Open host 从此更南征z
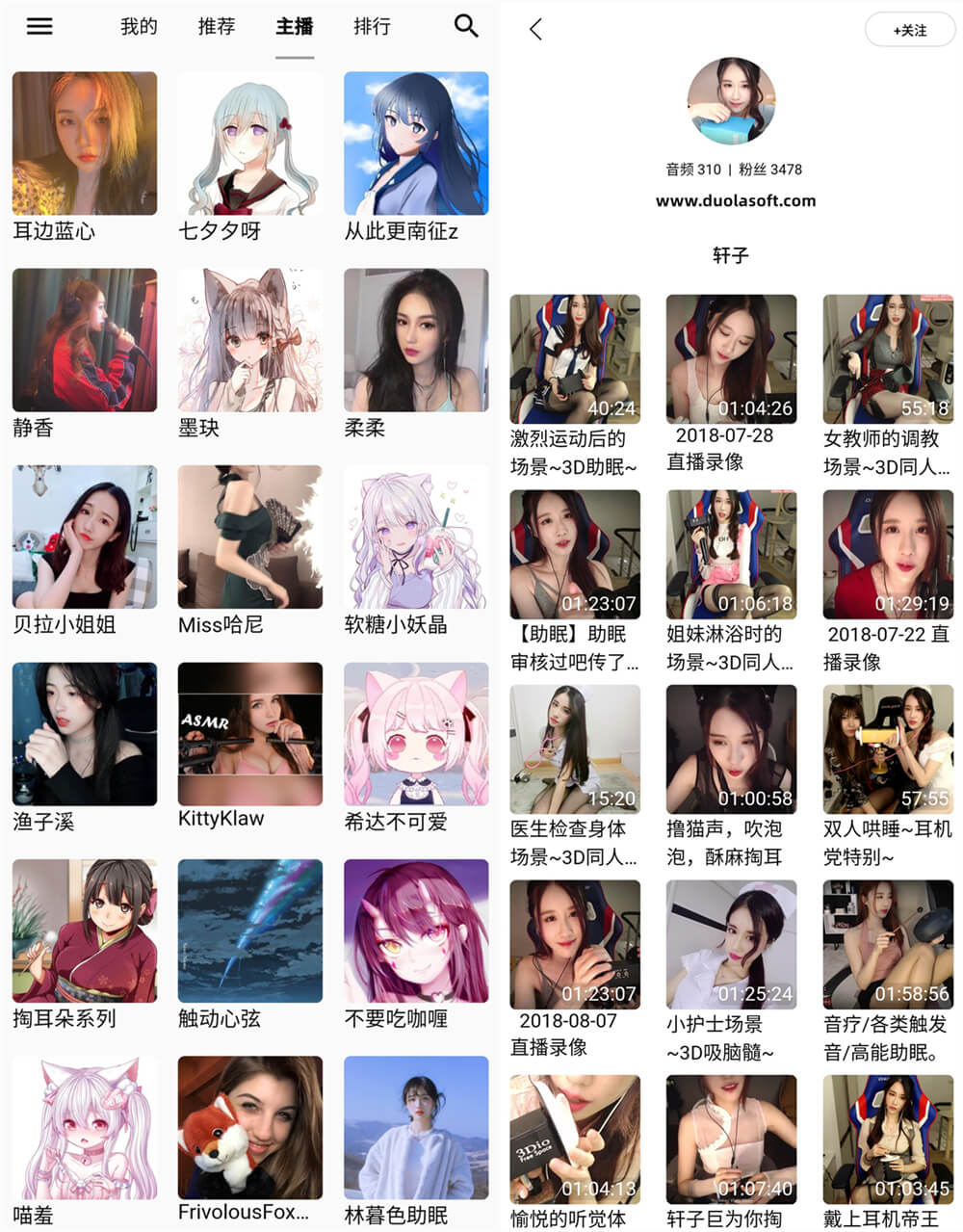 (416, 144)
